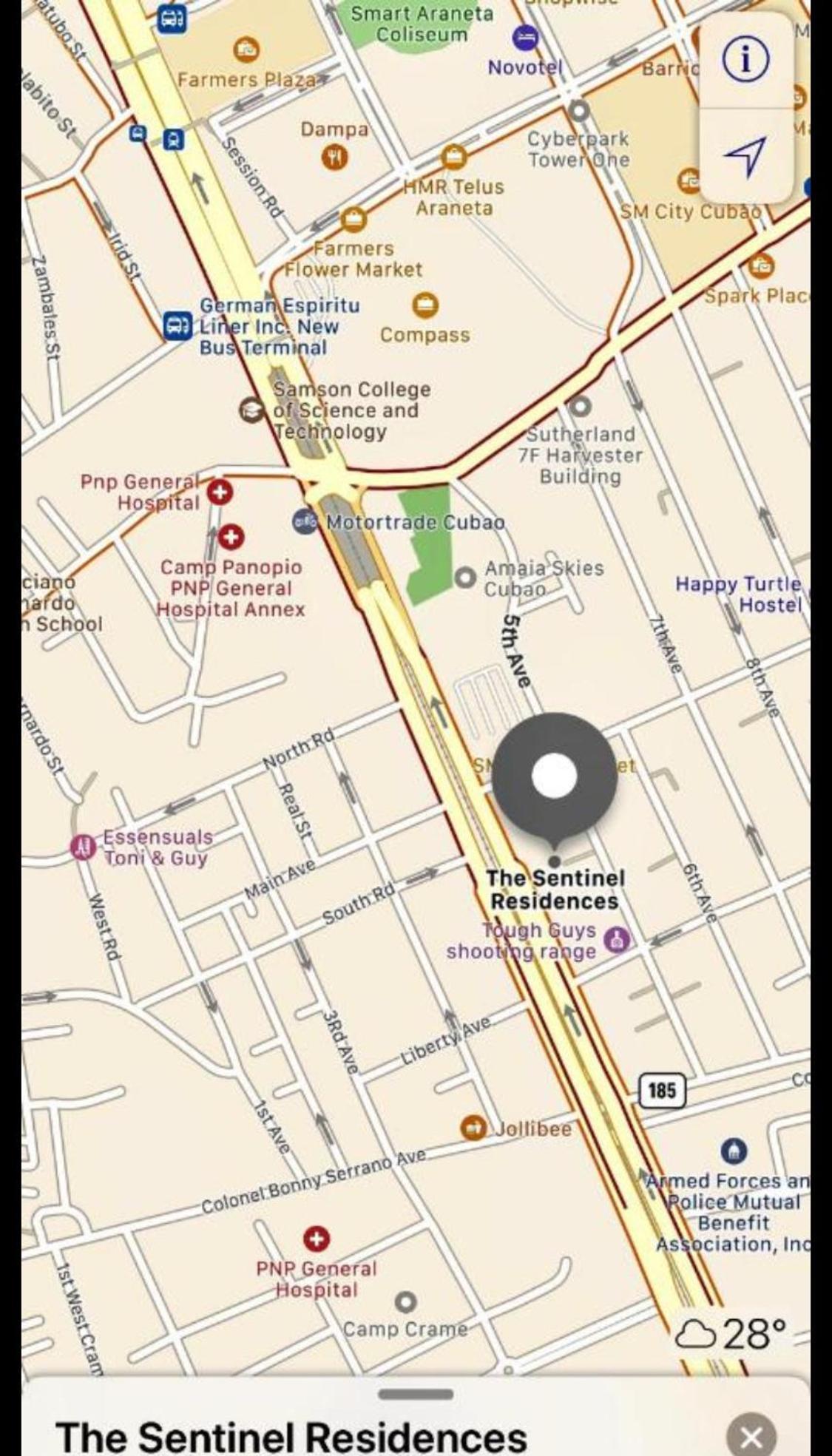Open Farmers Flower Market marker
Viewport: 832px width, 1456px height.
pos(353,218)
